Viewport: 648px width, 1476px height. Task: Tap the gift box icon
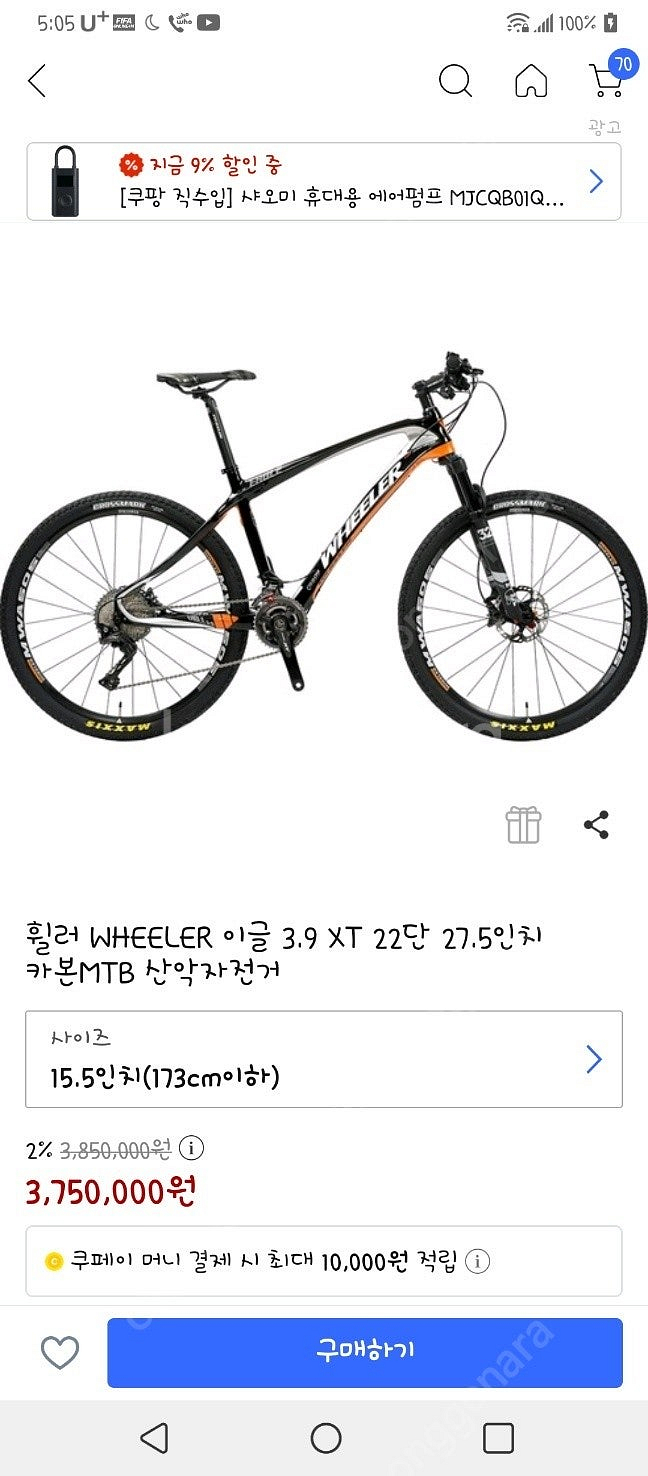(x=523, y=825)
